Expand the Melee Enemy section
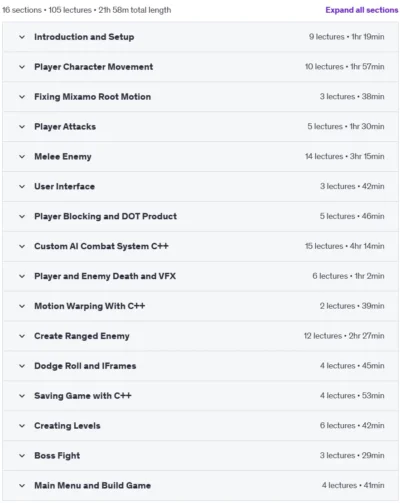Viewport: 400px width, 503px height. [x=200, y=156]
